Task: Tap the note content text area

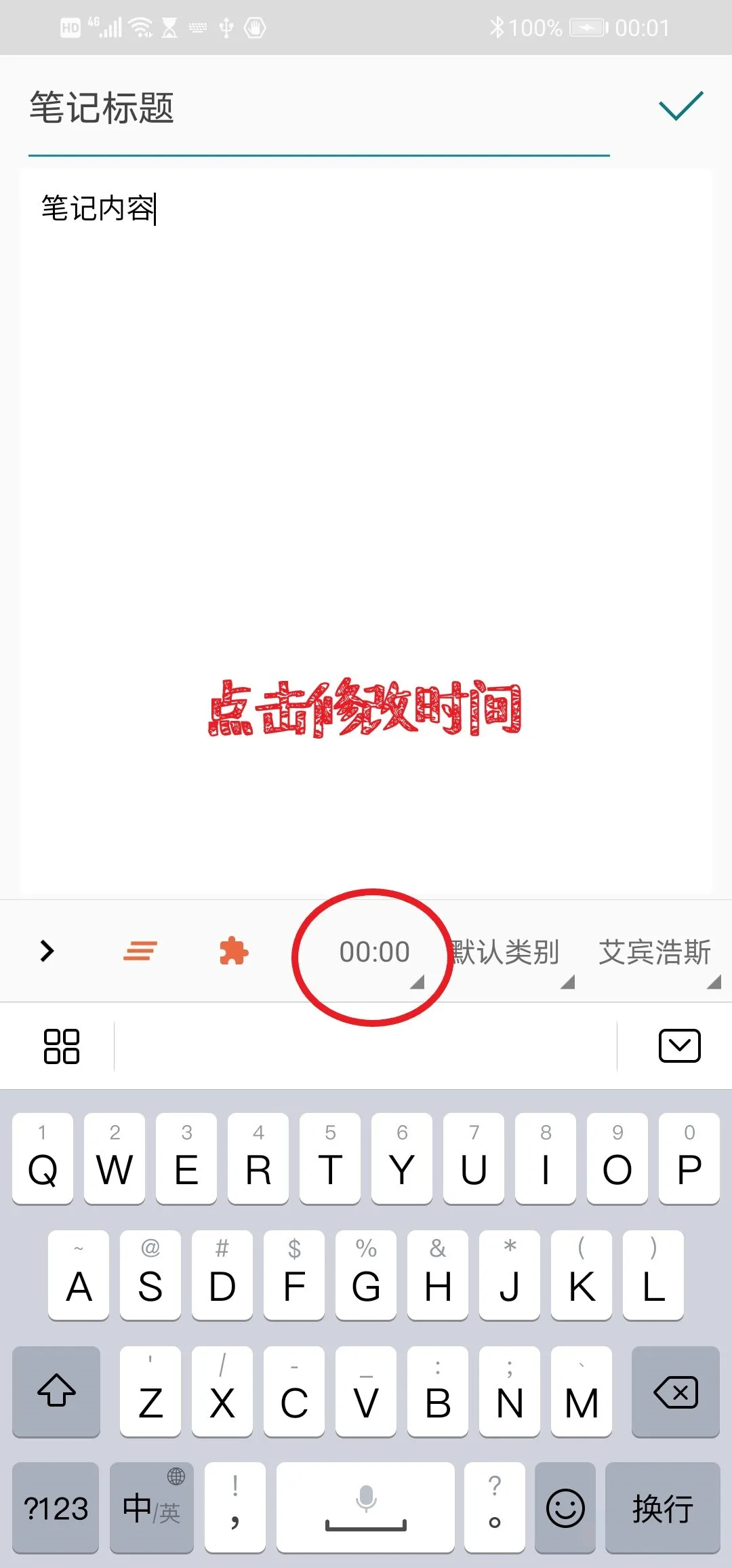Action: click(x=366, y=475)
